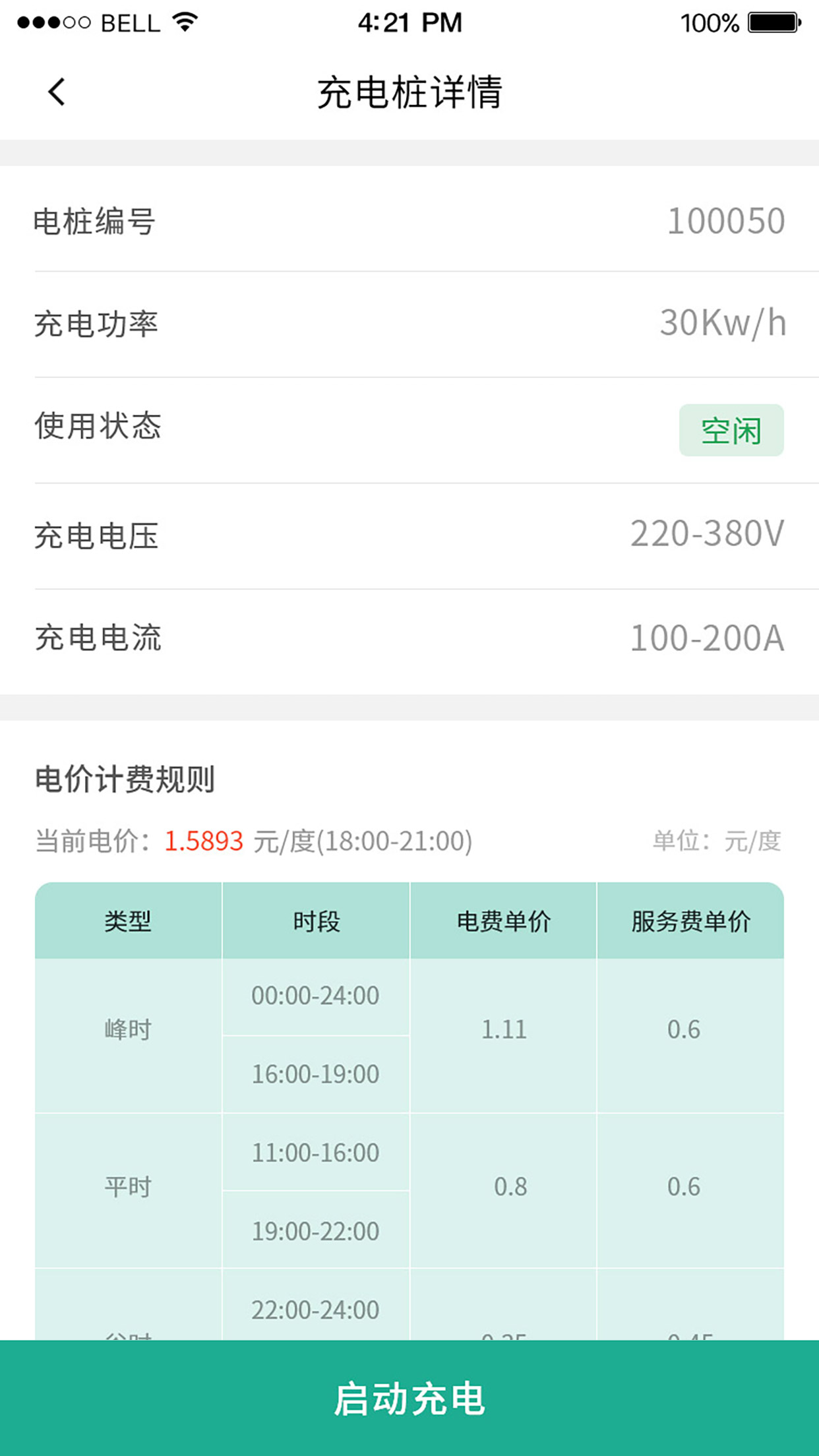Screen dimensions: 819x1456
Task: Go back from the 充电桩详情 page
Action: [x=57, y=92]
